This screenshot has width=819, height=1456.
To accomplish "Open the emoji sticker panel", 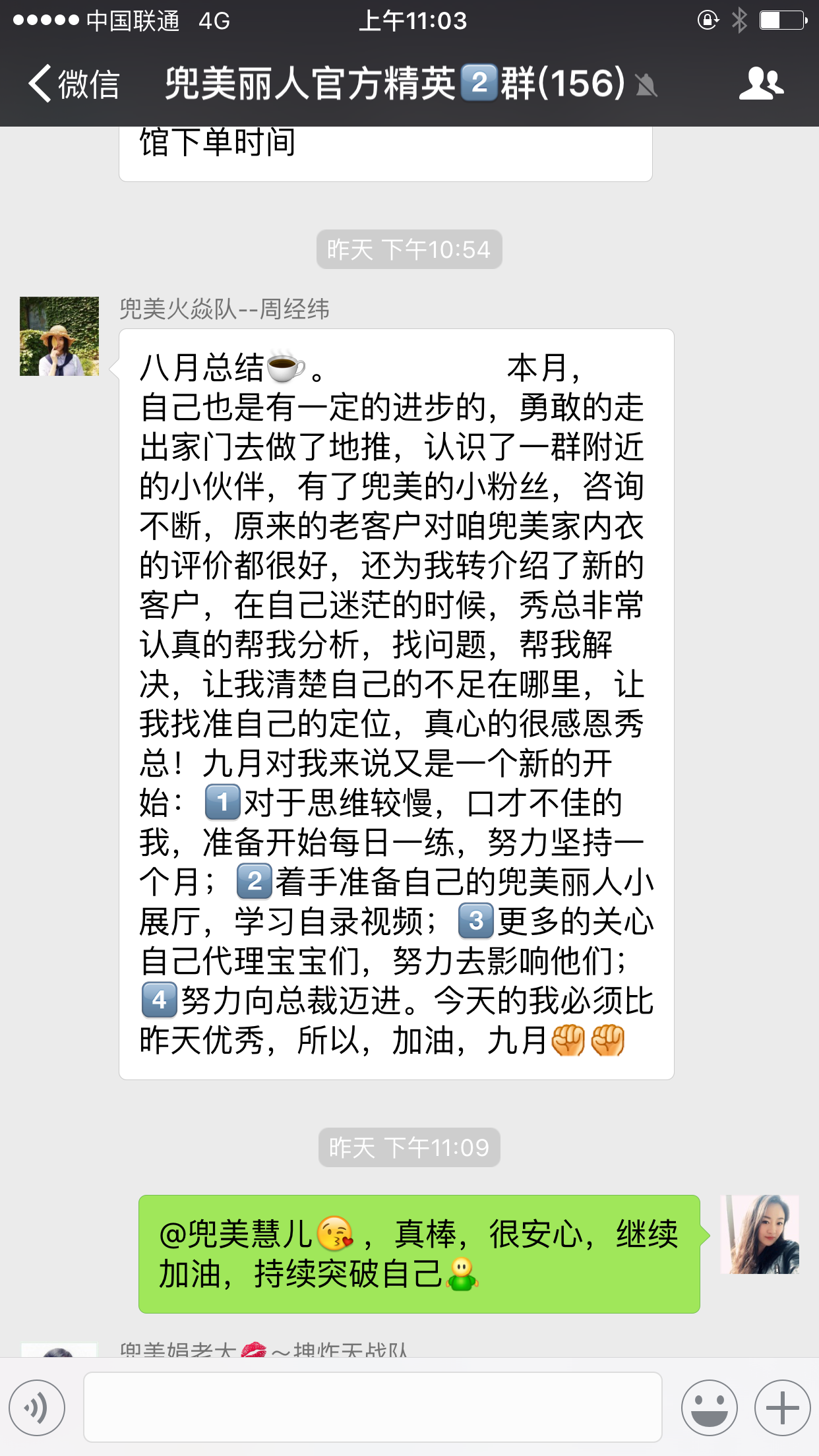I will click(x=710, y=1408).
